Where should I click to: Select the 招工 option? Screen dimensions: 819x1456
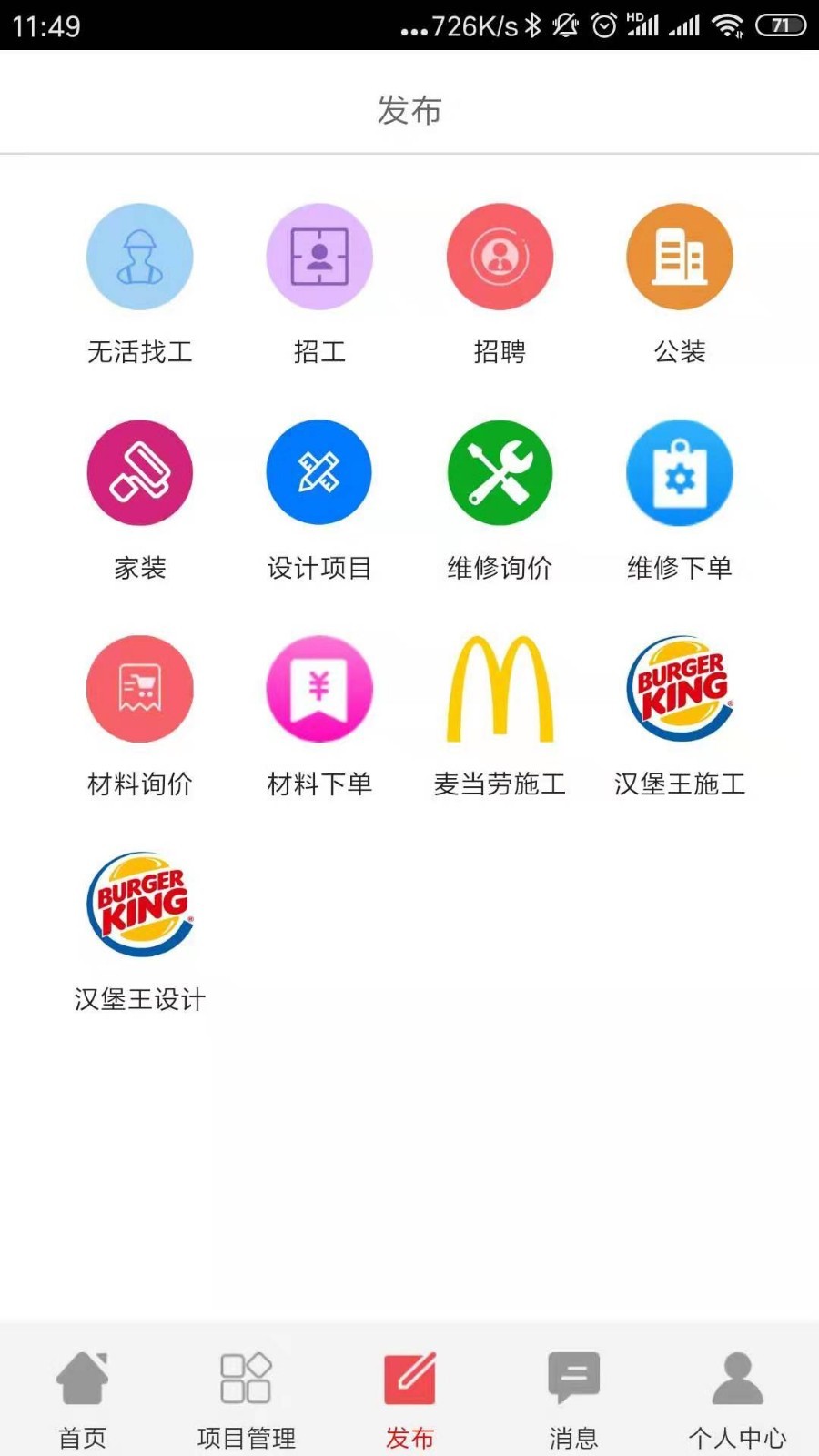(x=319, y=258)
